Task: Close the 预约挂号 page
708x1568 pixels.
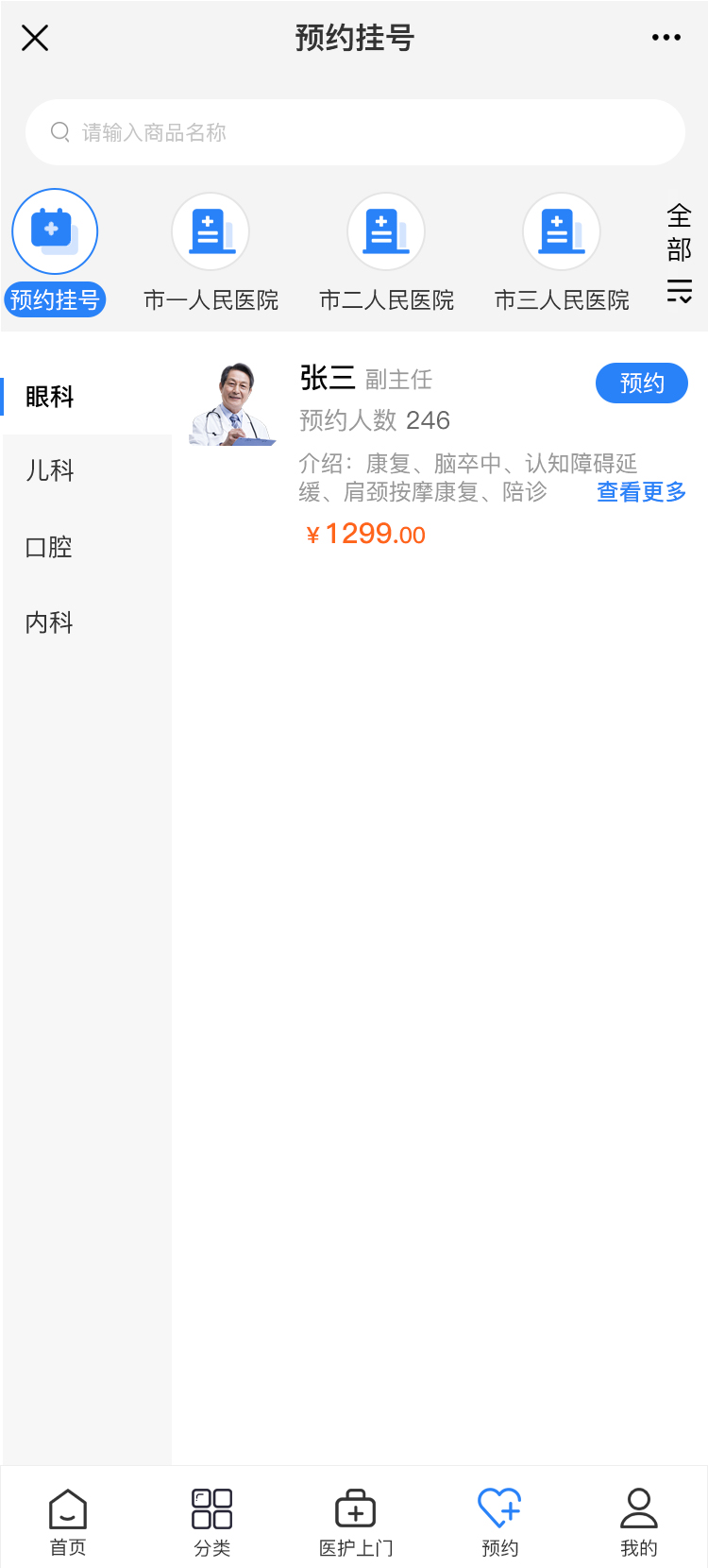Action: click(x=35, y=38)
